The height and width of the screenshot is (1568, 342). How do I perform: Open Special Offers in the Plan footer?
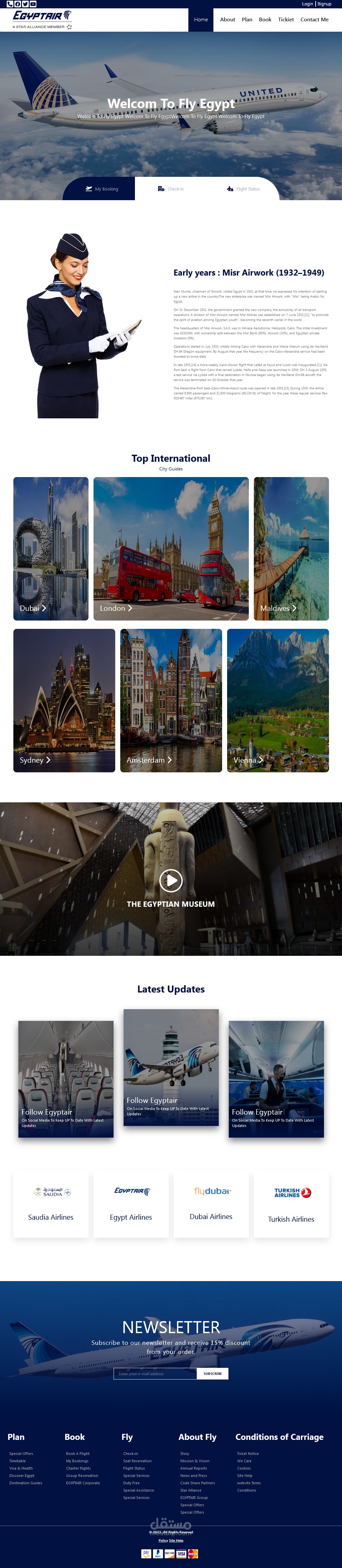pyautogui.click(x=21, y=1453)
